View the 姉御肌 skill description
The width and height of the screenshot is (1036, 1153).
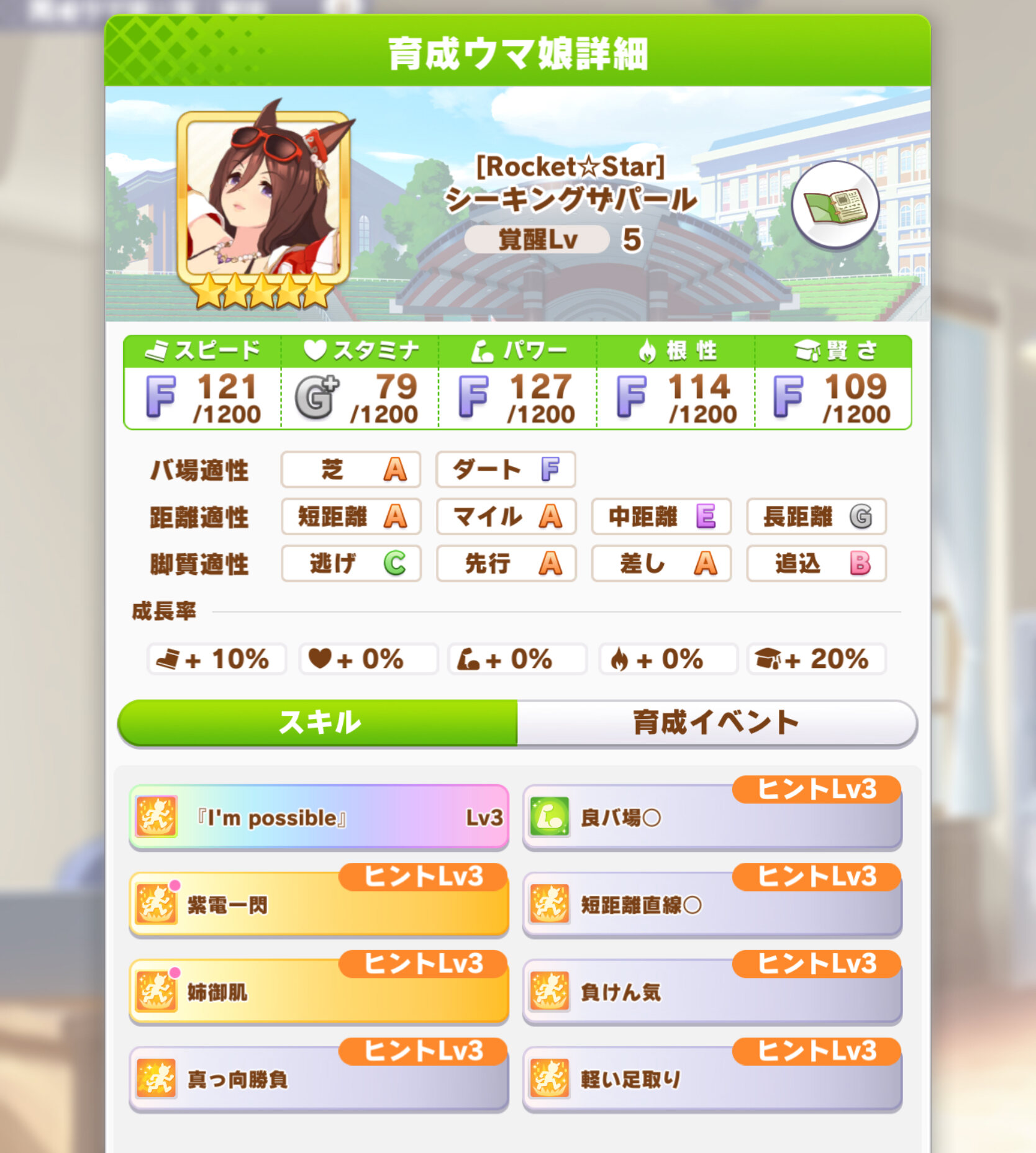pos(319,992)
